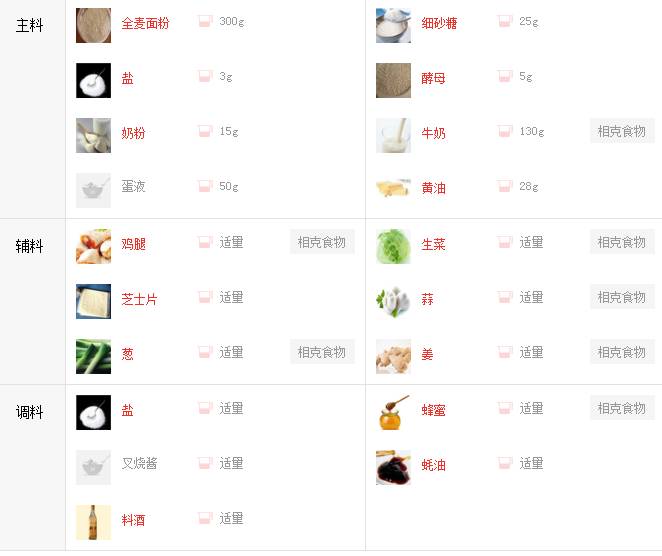Screen dimensions: 662x556
Task: Open the 料酒 ingredient link
Action: (133, 519)
